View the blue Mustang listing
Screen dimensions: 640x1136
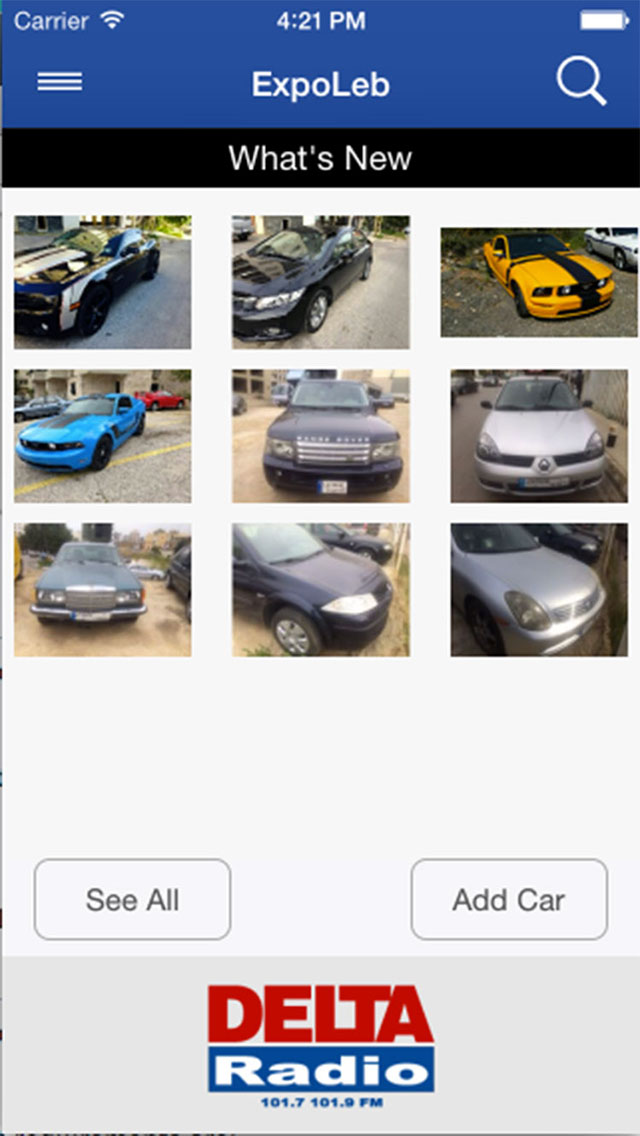click(102, 436)
